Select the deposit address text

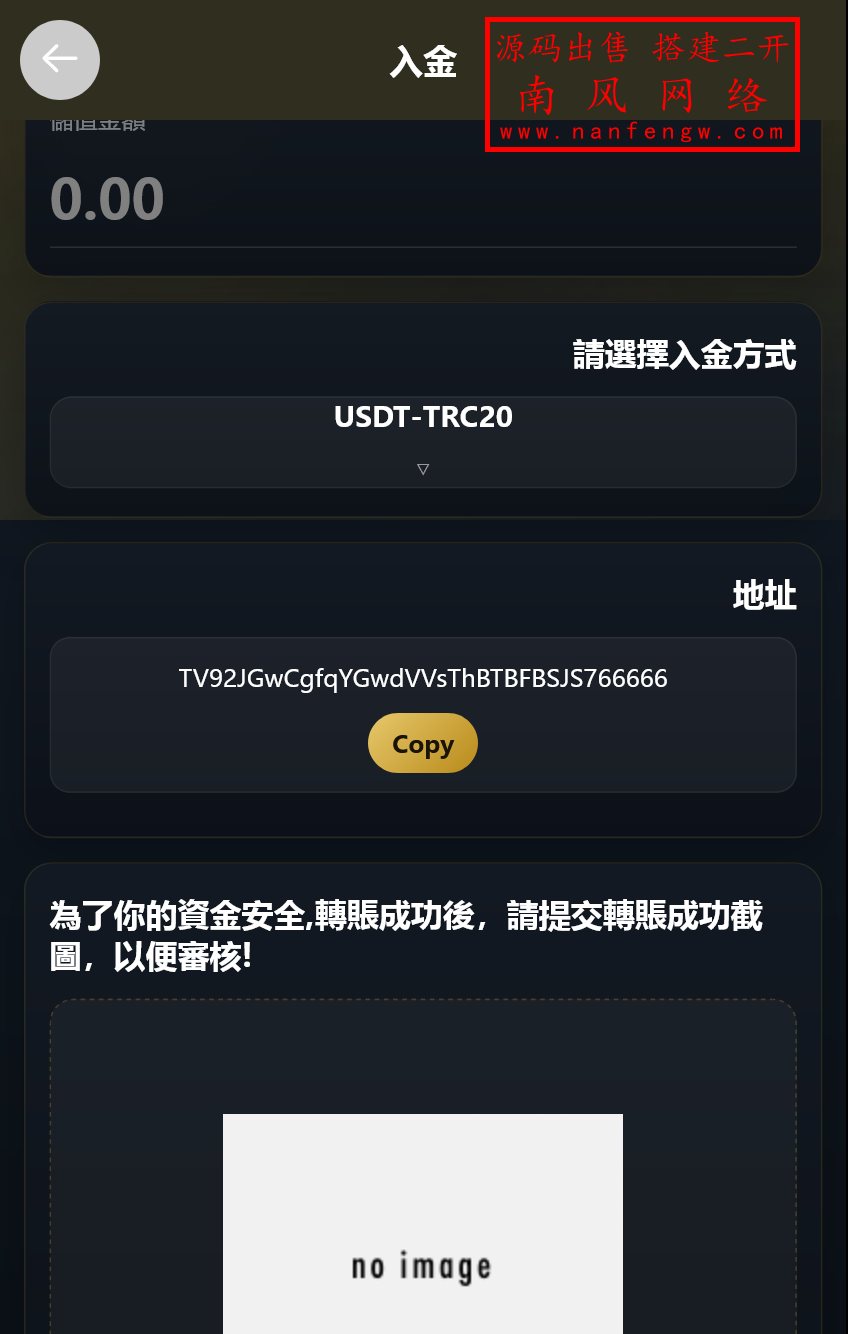click(422, 678)
